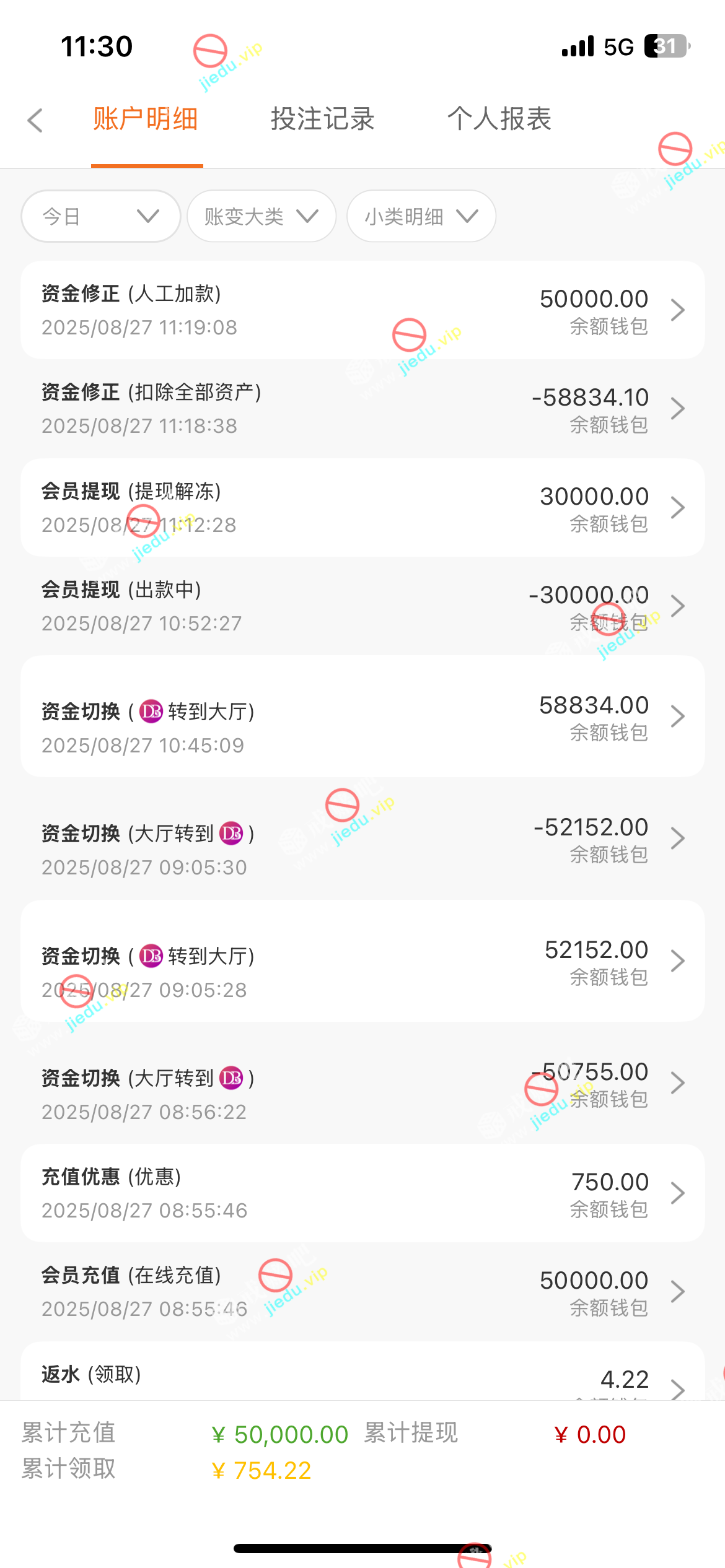Open the 人工加款 50000.00 record
Image resolution: width=725 pixels, height=1568 pixels.
click(x=362, y=310)
